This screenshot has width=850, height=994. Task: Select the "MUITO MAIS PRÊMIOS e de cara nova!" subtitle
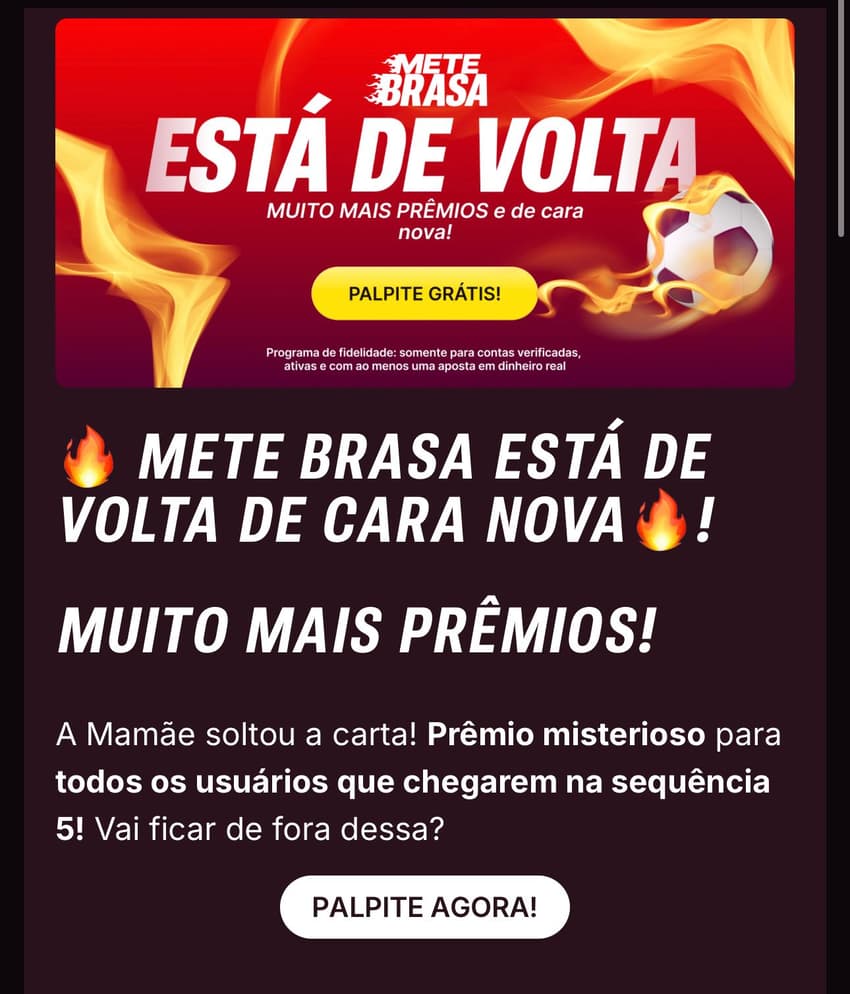click(x=424, y=219)
